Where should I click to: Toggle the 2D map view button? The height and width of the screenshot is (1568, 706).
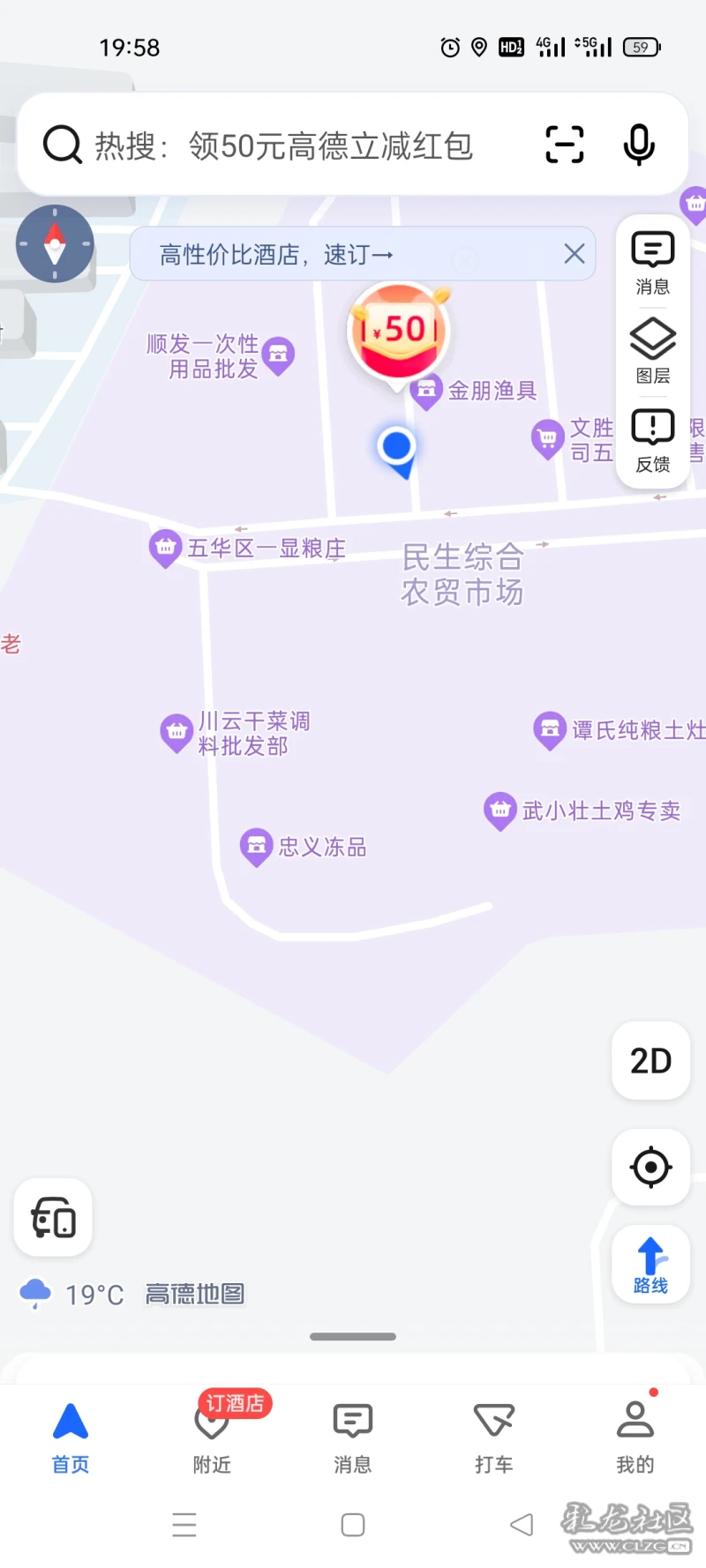(651, 1060)
